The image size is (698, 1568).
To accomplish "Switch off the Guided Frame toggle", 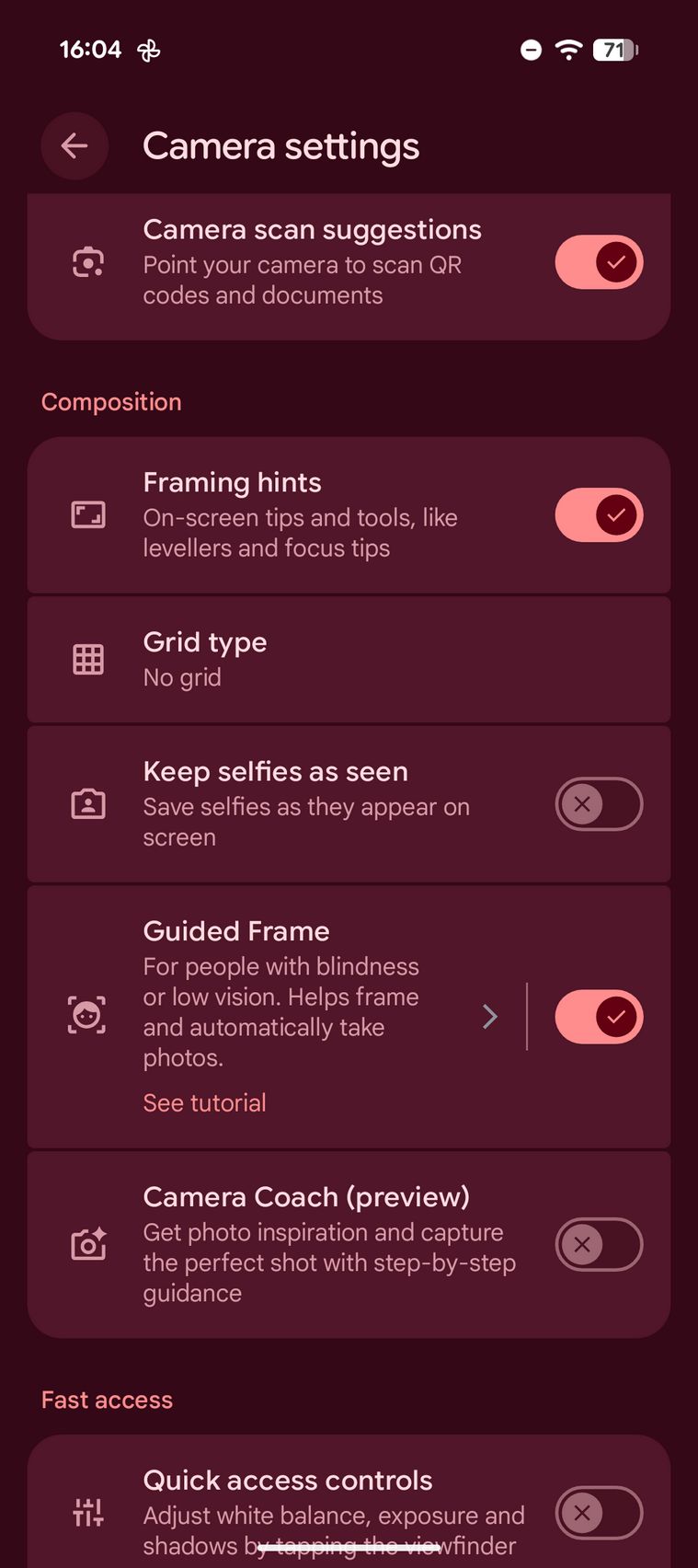I will [599, 1017].
